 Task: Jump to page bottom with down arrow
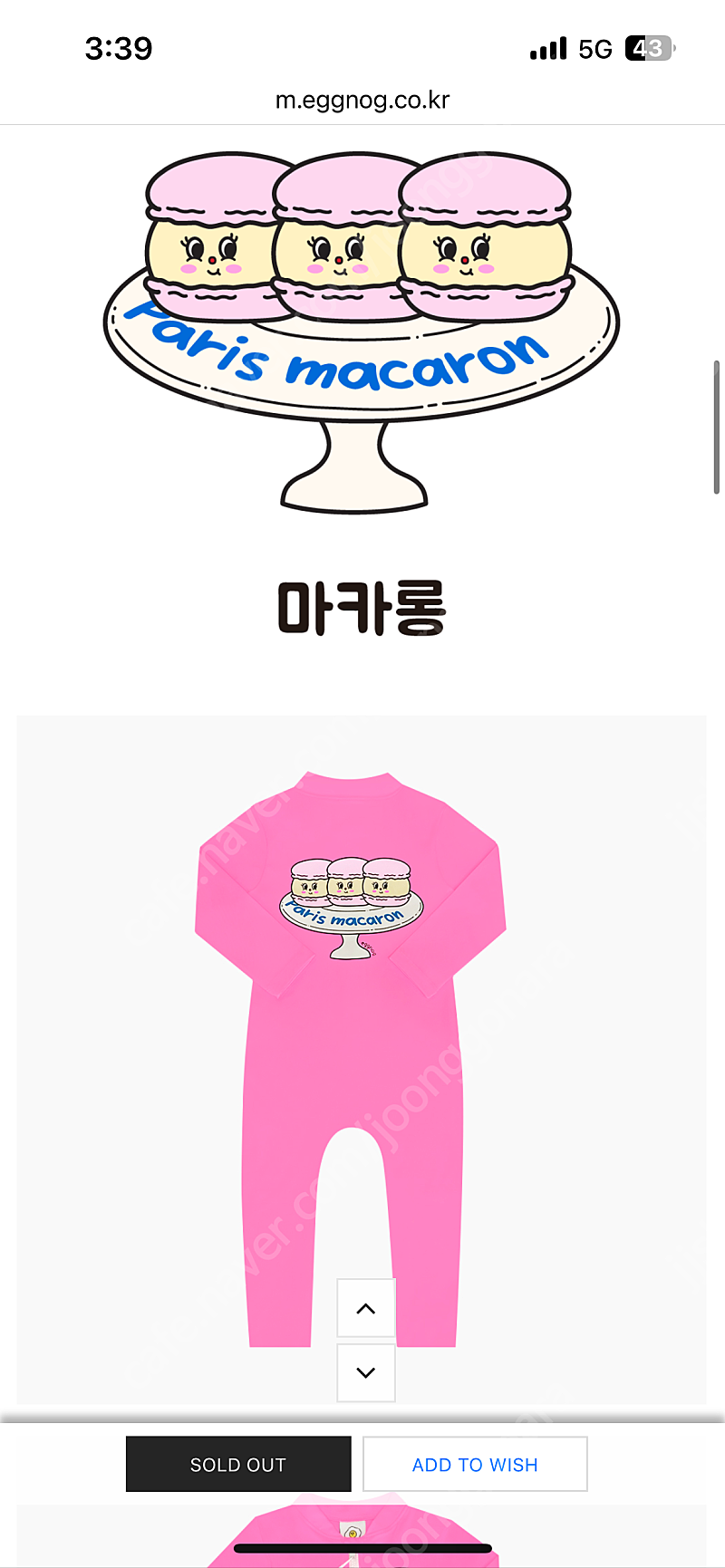366,1372
